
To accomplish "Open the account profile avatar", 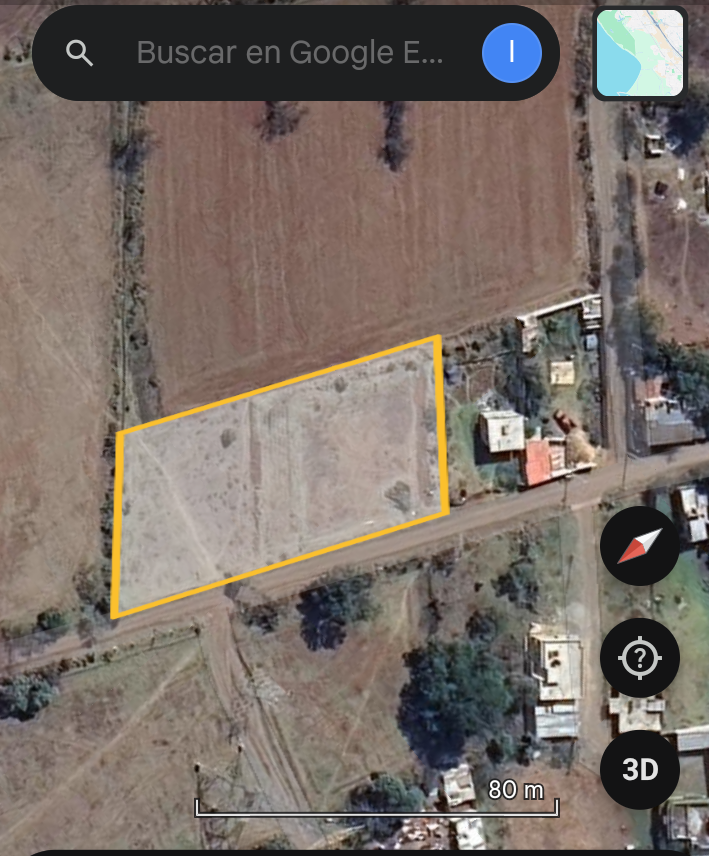I will [511, 53].
